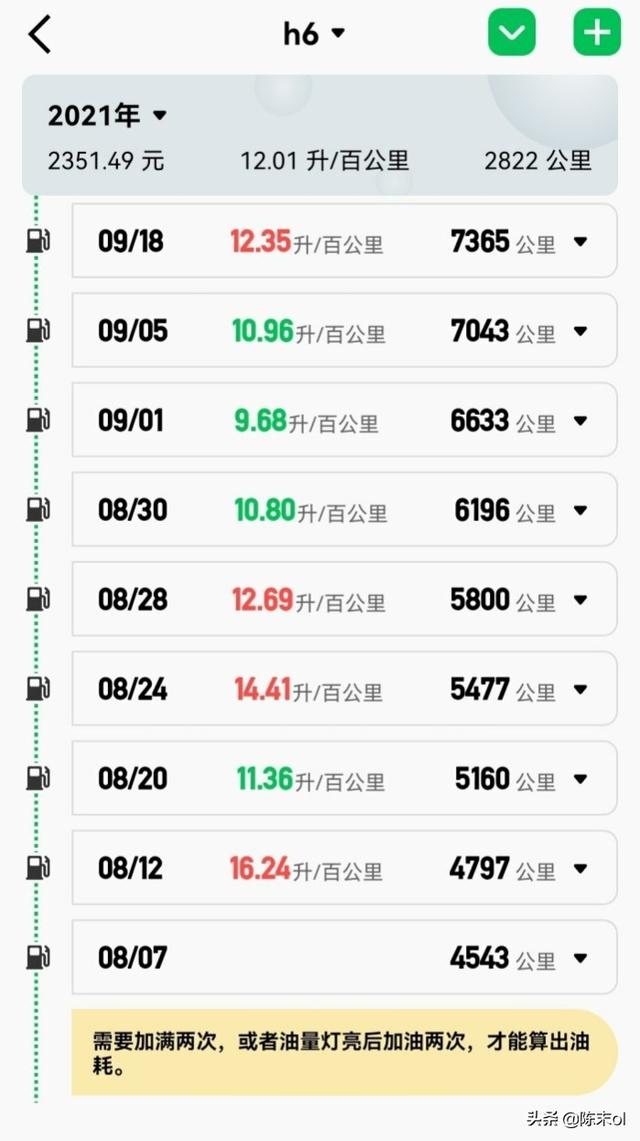The image size is (640, 1141).
Task: Tap the green downward chevron button
Action: point(511,32)
